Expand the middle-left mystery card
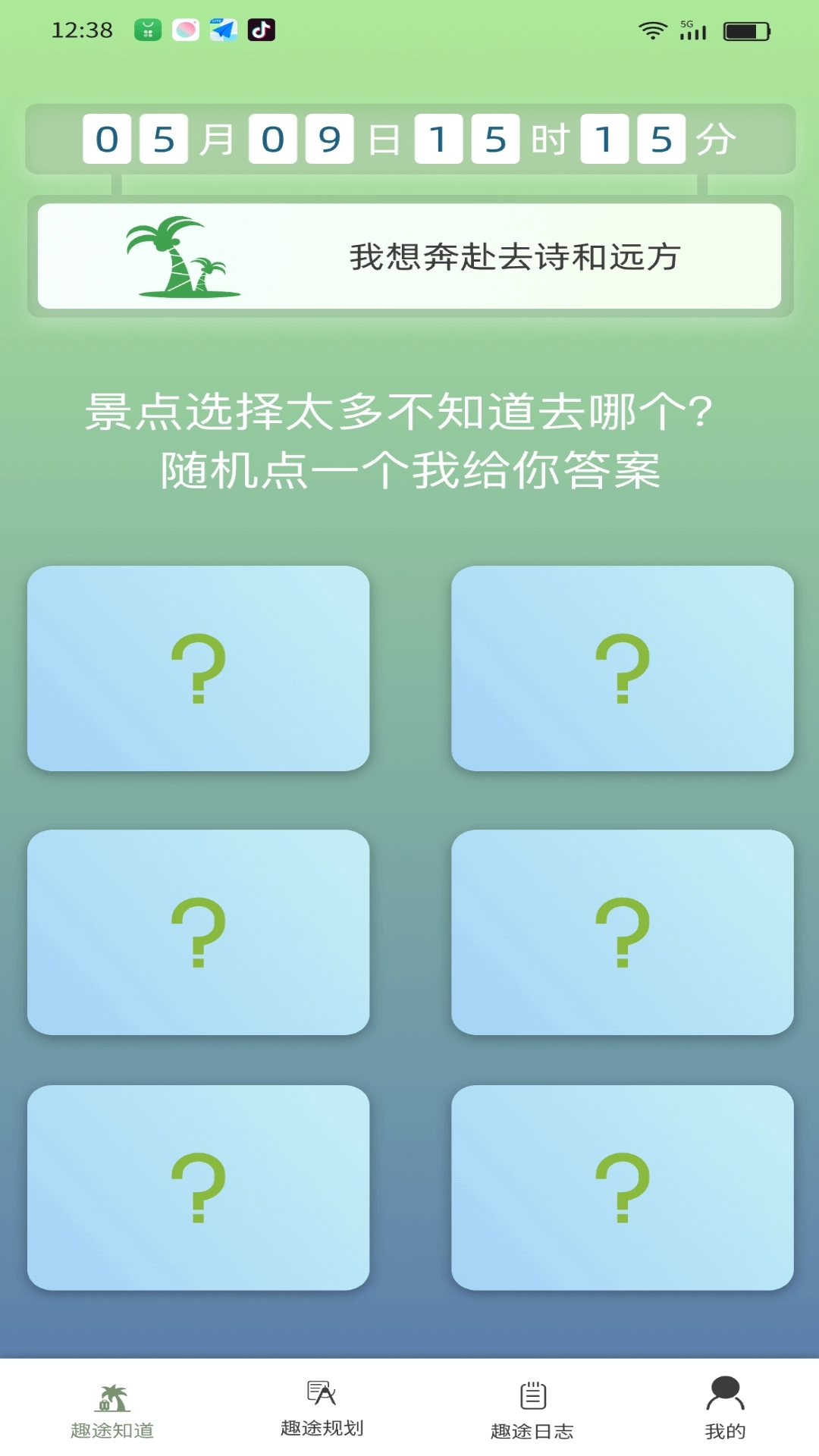The width and height of the screenshot is (819, 1456). tap(197, 931)
